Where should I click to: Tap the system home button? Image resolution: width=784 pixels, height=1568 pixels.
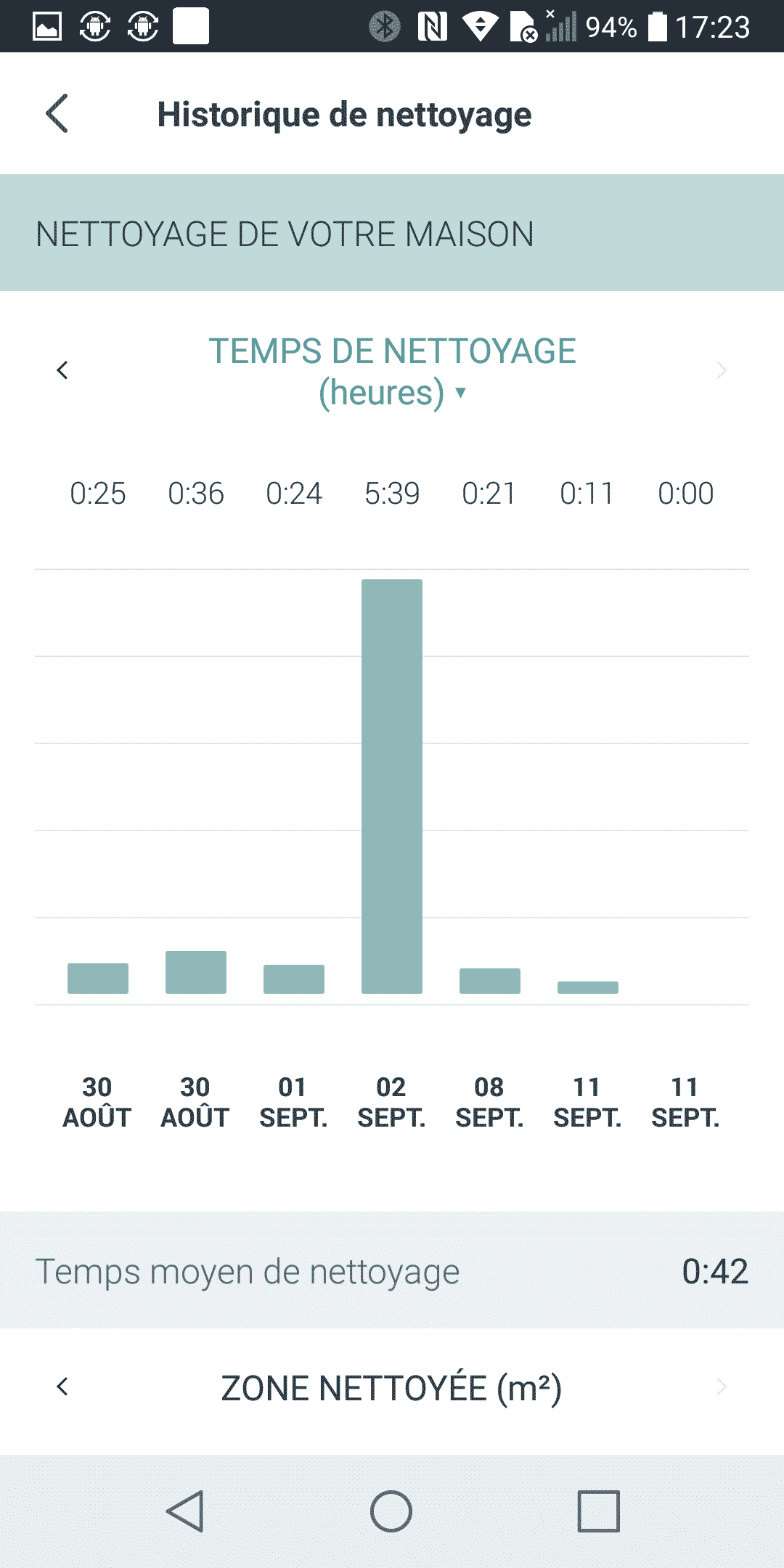391,1511
